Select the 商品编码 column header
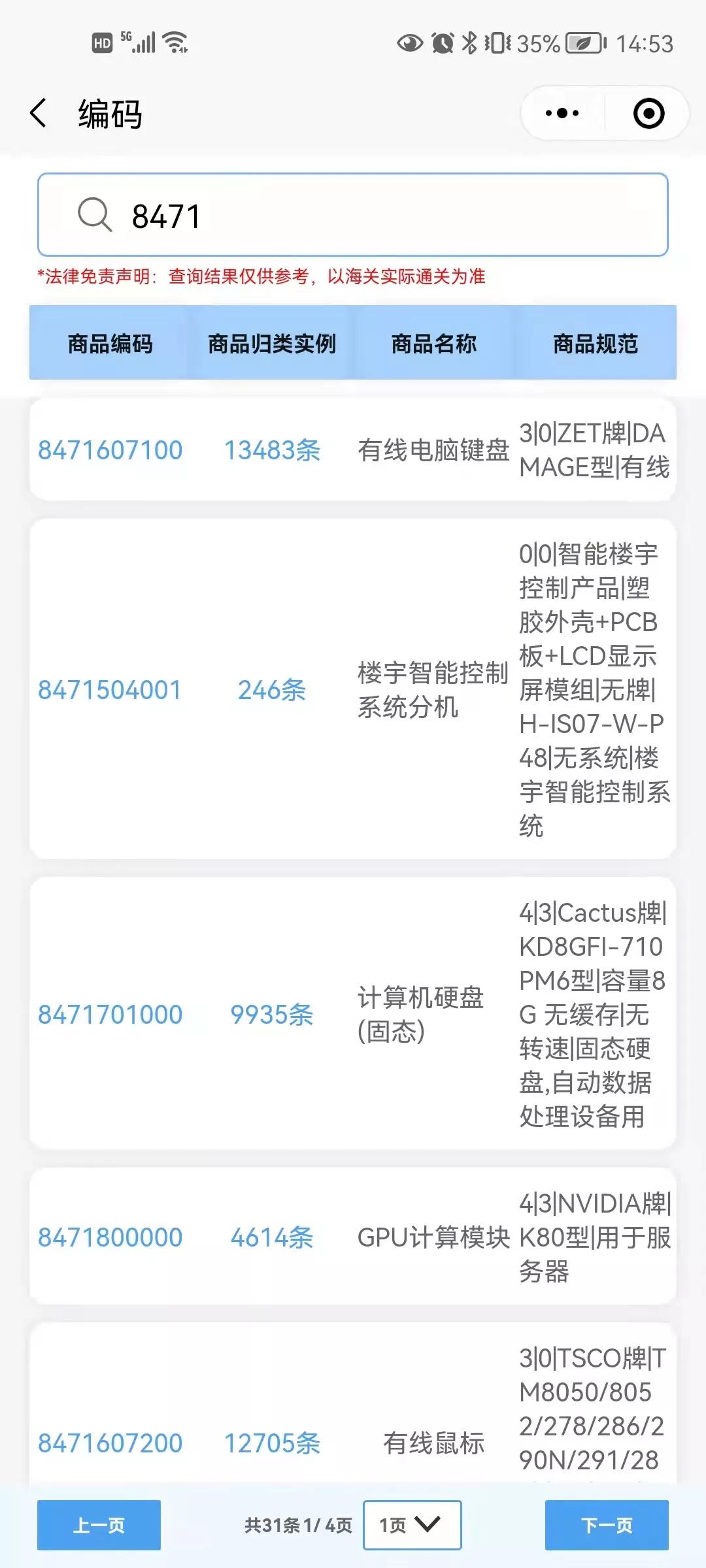The image size is (706, 1568). (x=109, y=344)
